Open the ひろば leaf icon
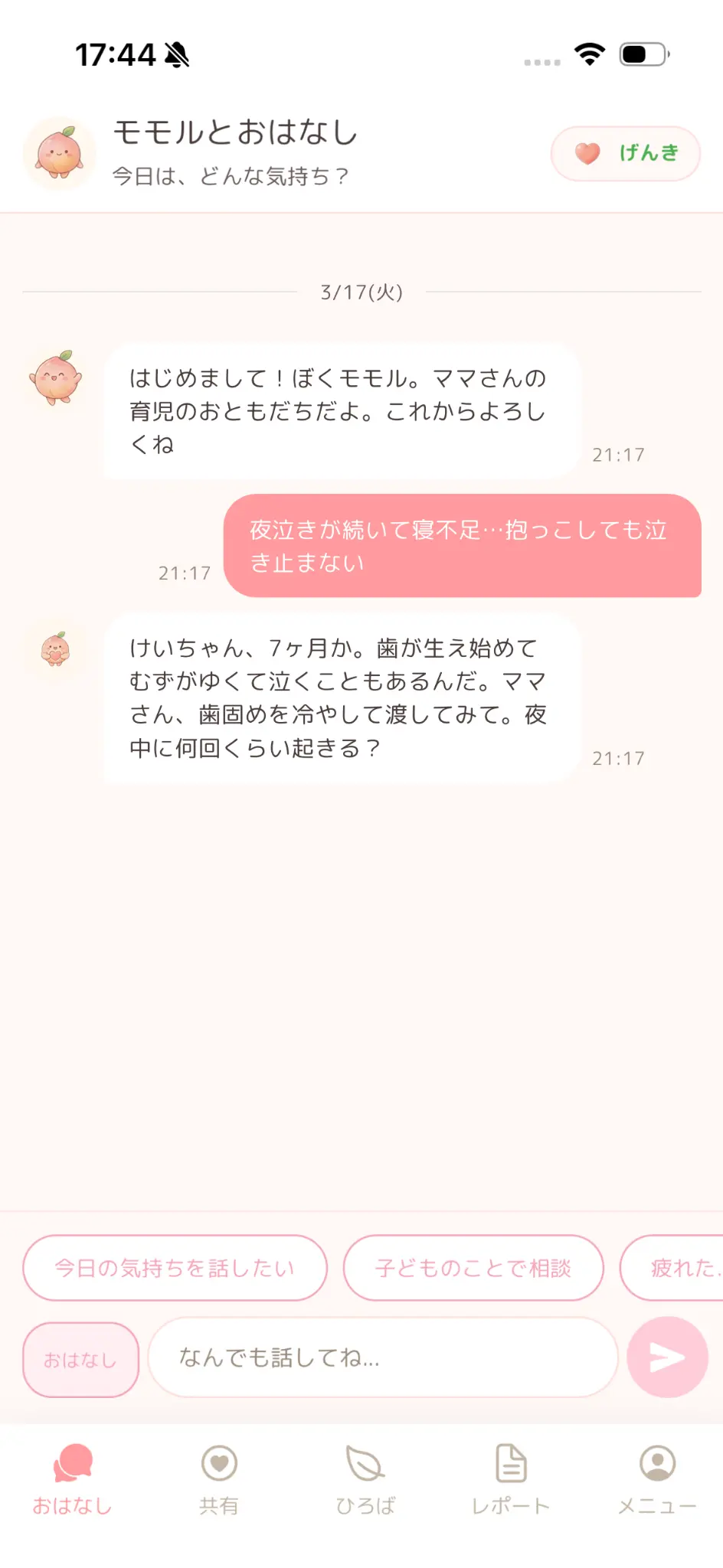 (x=365, y=1464)
